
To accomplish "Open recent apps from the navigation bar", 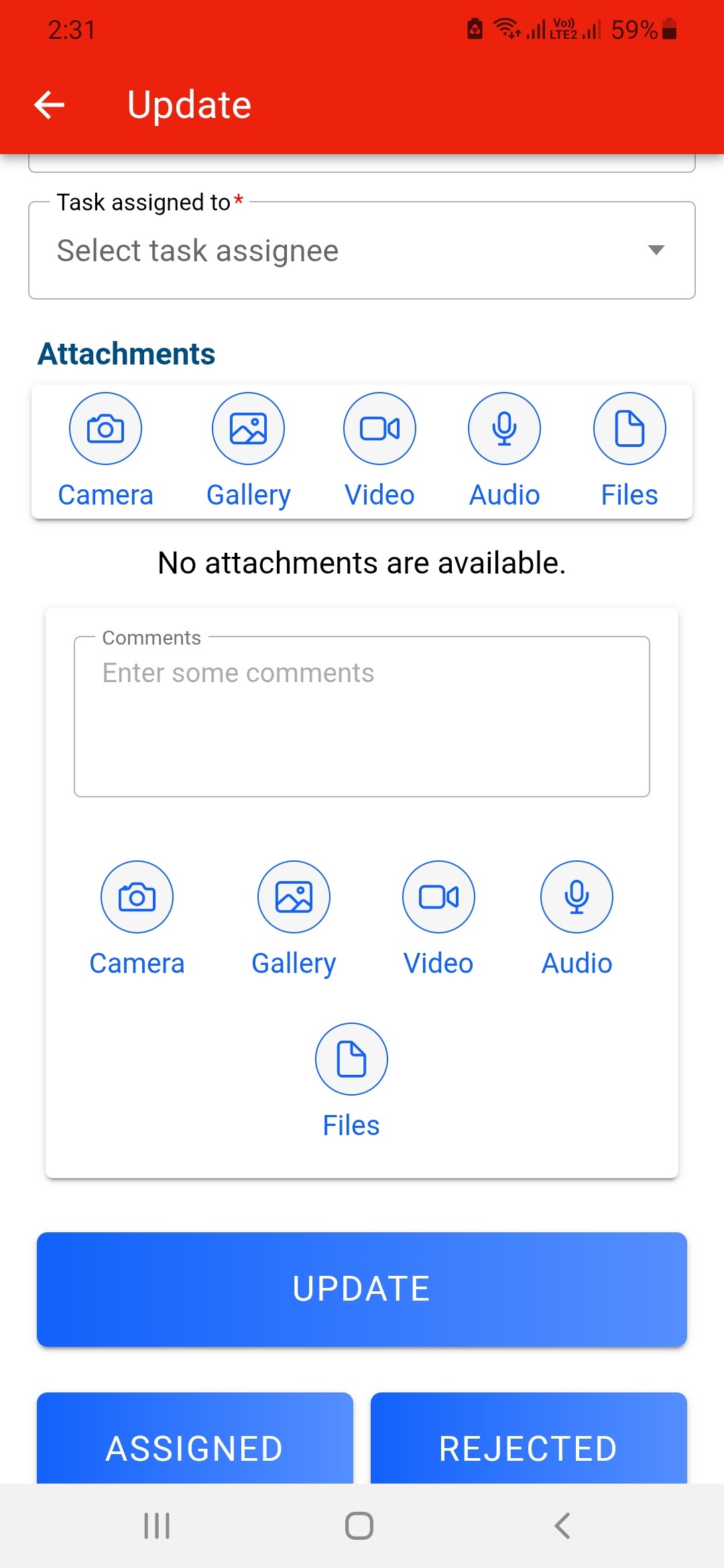I will (x=157, y=1526).
